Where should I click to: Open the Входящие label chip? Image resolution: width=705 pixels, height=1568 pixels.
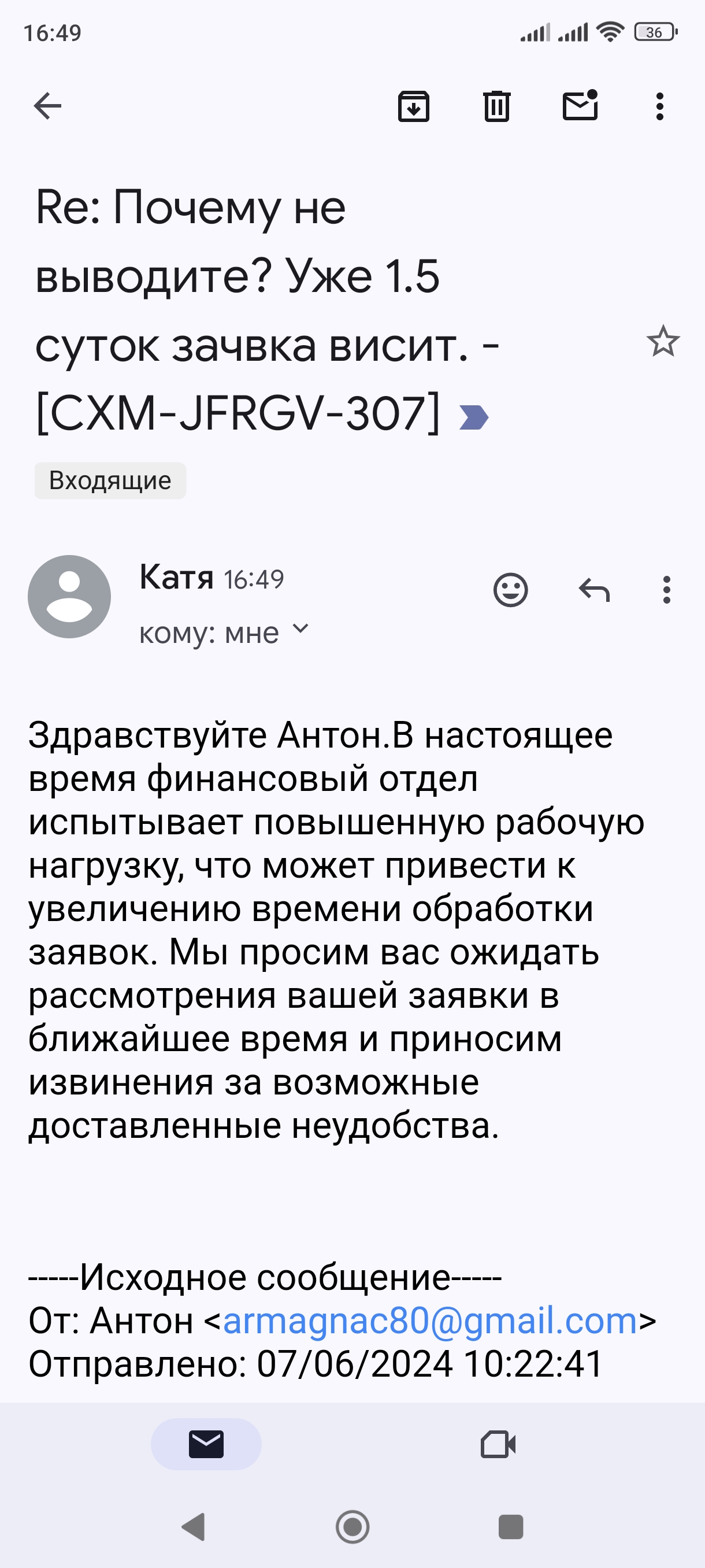[x=110, y=481]
